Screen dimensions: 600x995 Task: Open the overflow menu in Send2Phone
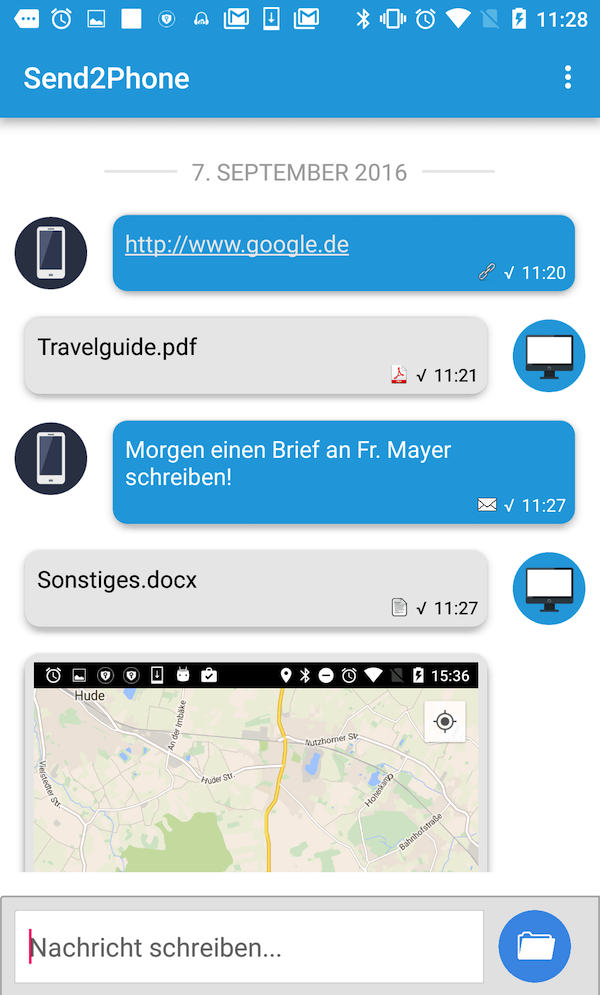tap(568, 78)
